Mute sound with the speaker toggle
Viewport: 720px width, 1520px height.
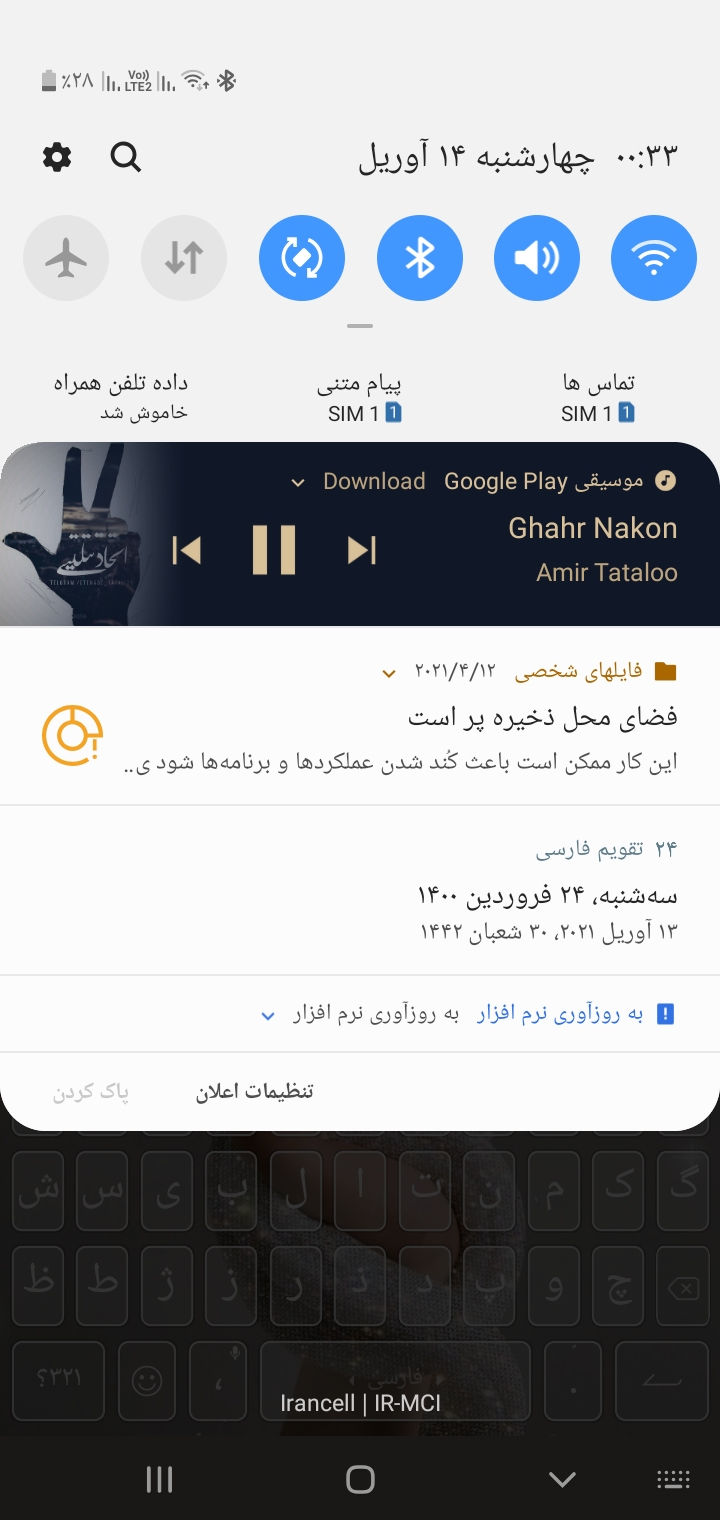536,258
